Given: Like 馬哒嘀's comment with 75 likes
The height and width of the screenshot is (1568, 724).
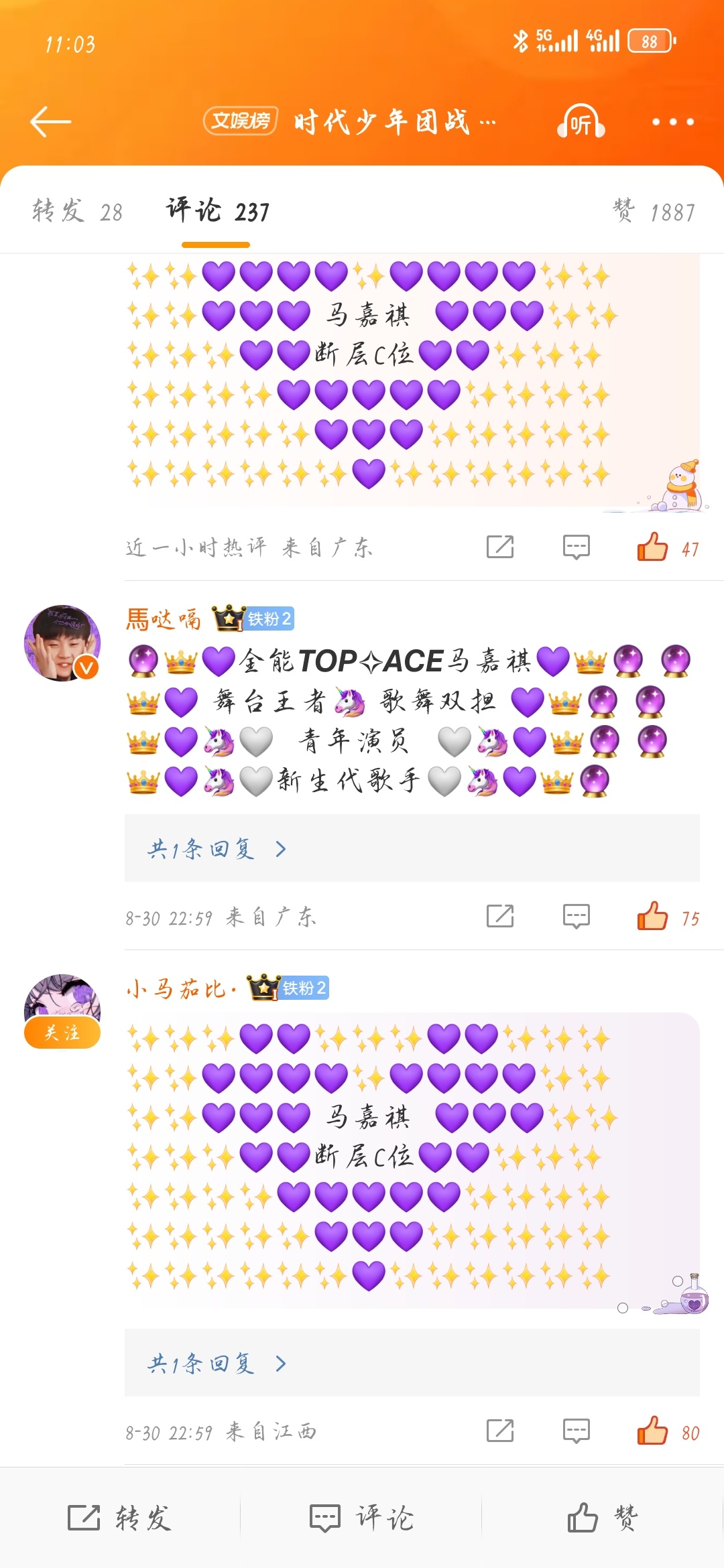Looking at the screenshot, I should point(668,917).
